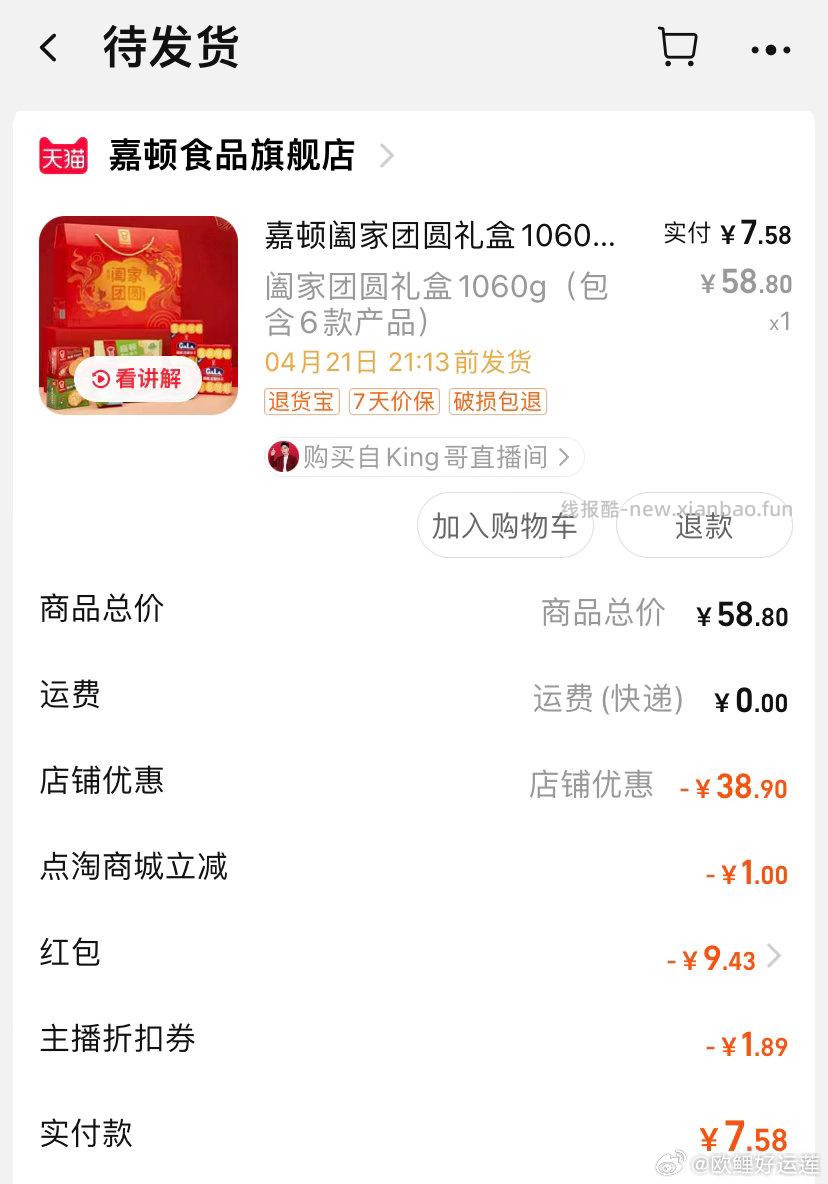
Task: Tap King哥's avatar icon in the livestream tag
Action: pyautogui.click(x=284, y=455)
